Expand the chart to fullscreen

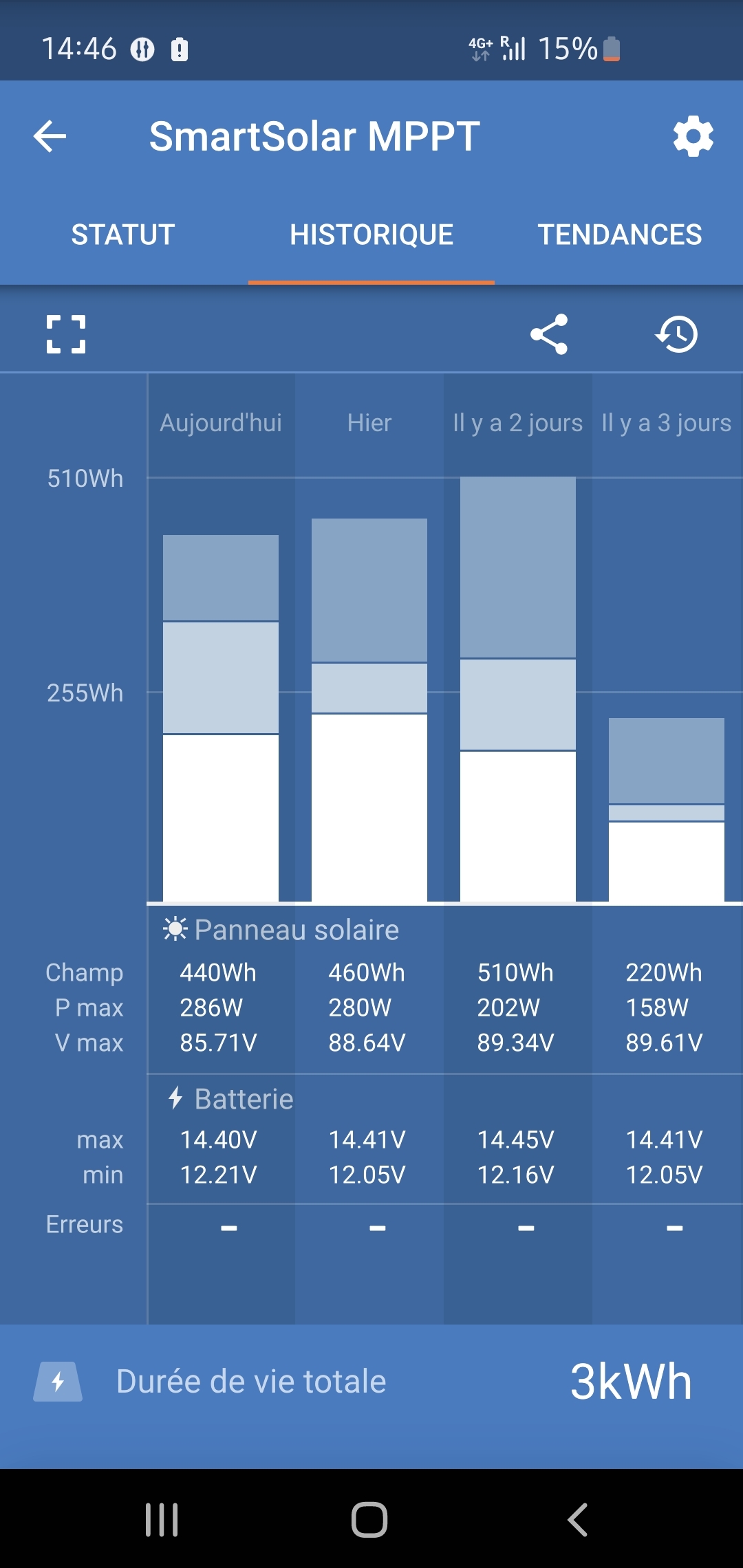click(x=66, y=334)
